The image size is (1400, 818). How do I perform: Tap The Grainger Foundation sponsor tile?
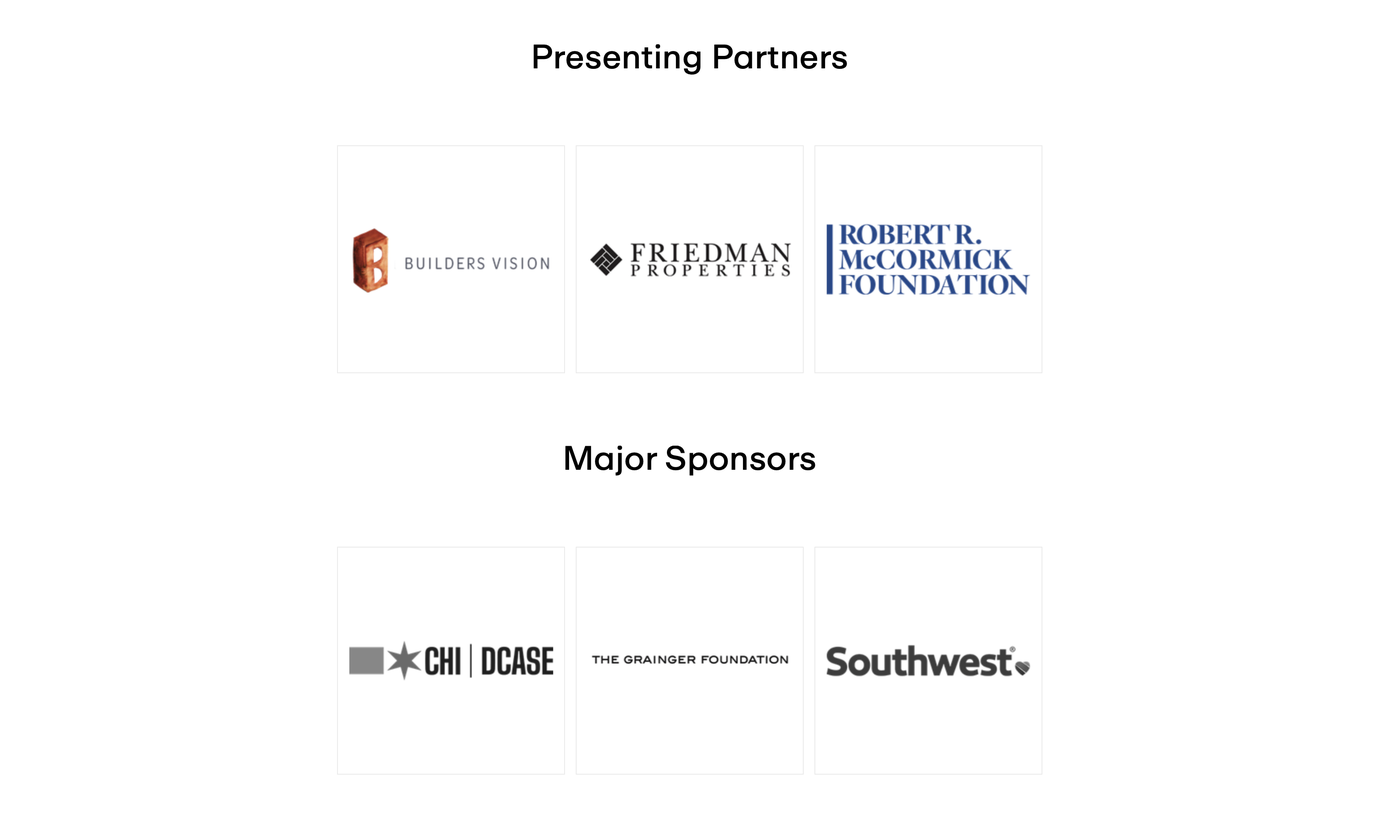[689, 661]
